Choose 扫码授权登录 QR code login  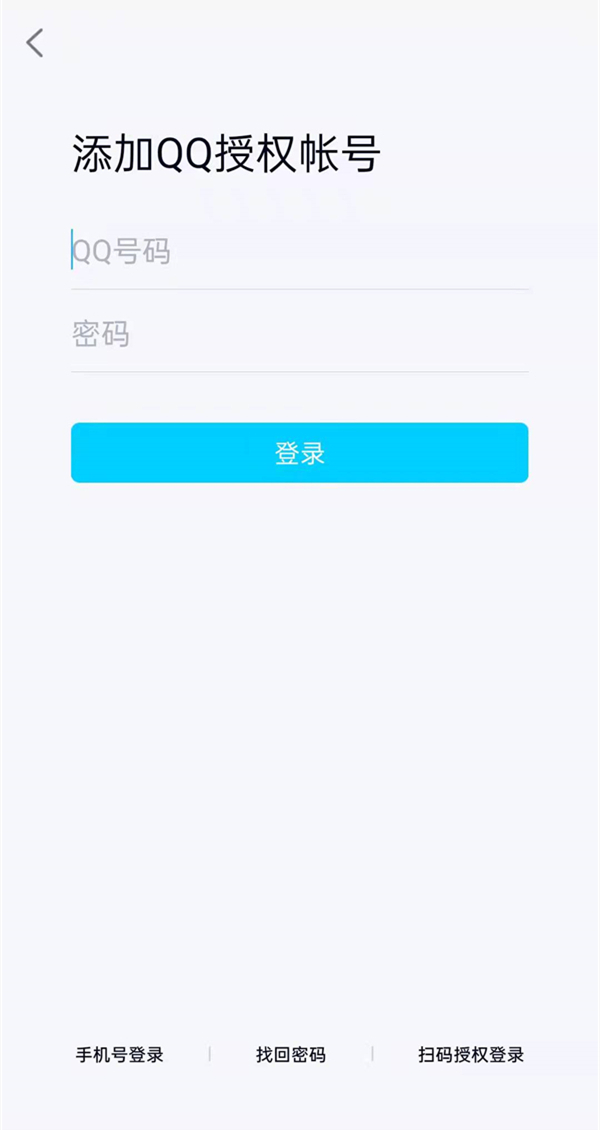click(x=471, y=1055)
